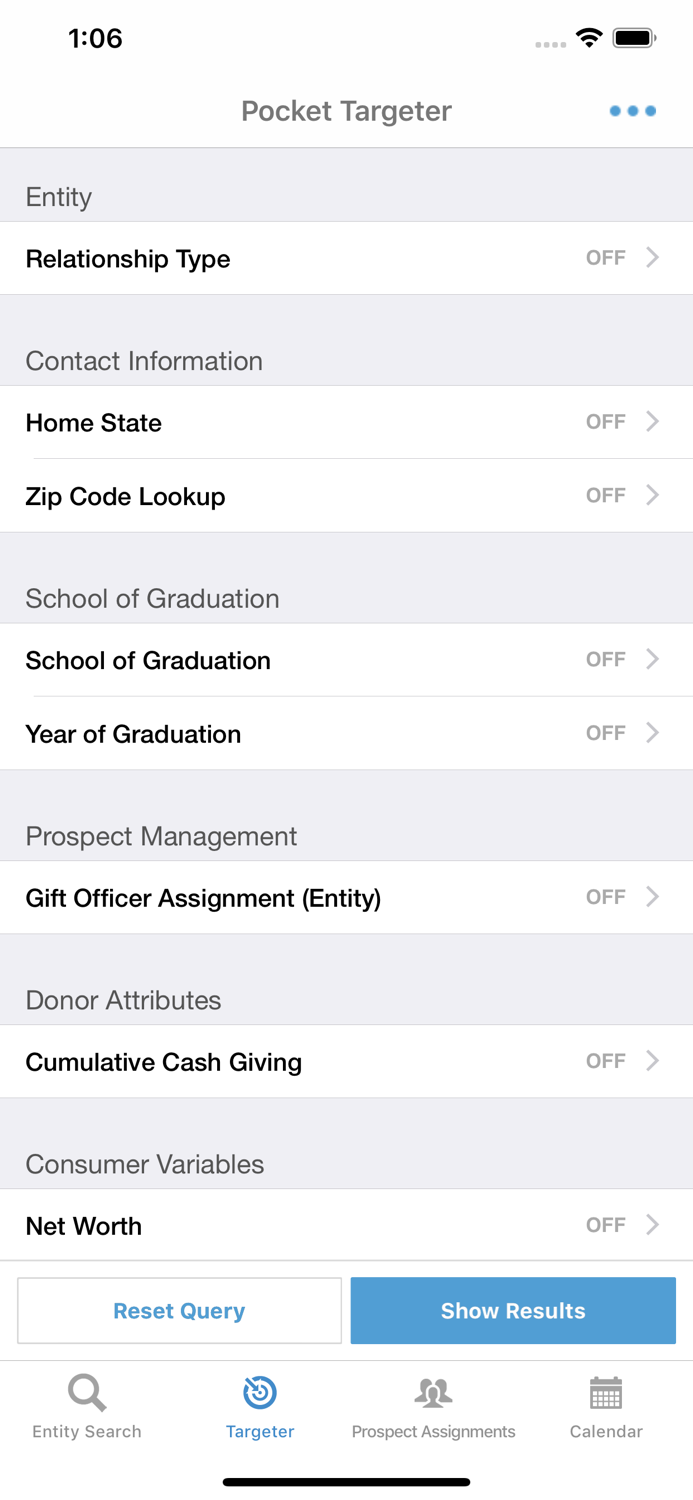Open the Net Worth filter
693x1500 pixels.
point(346,1226)
